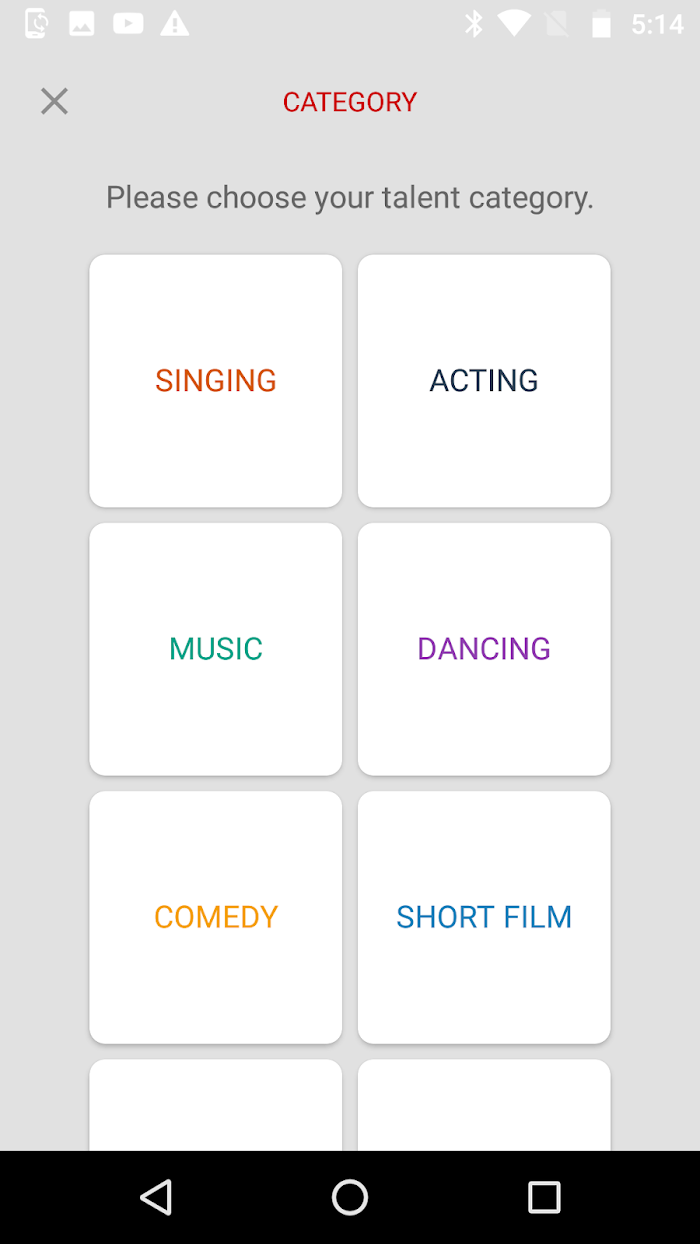This screenshot has width=700, height=1244.
Task: Open the Dancing category tile
Action: pyautogui.click(x=484, y=649)
